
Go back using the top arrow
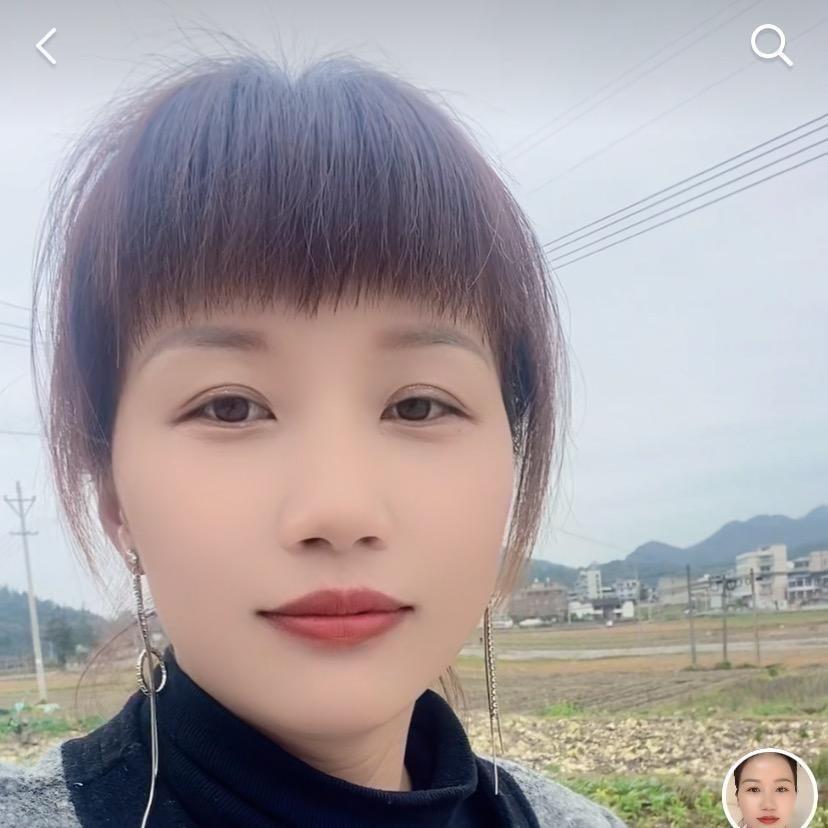(46, 46)
